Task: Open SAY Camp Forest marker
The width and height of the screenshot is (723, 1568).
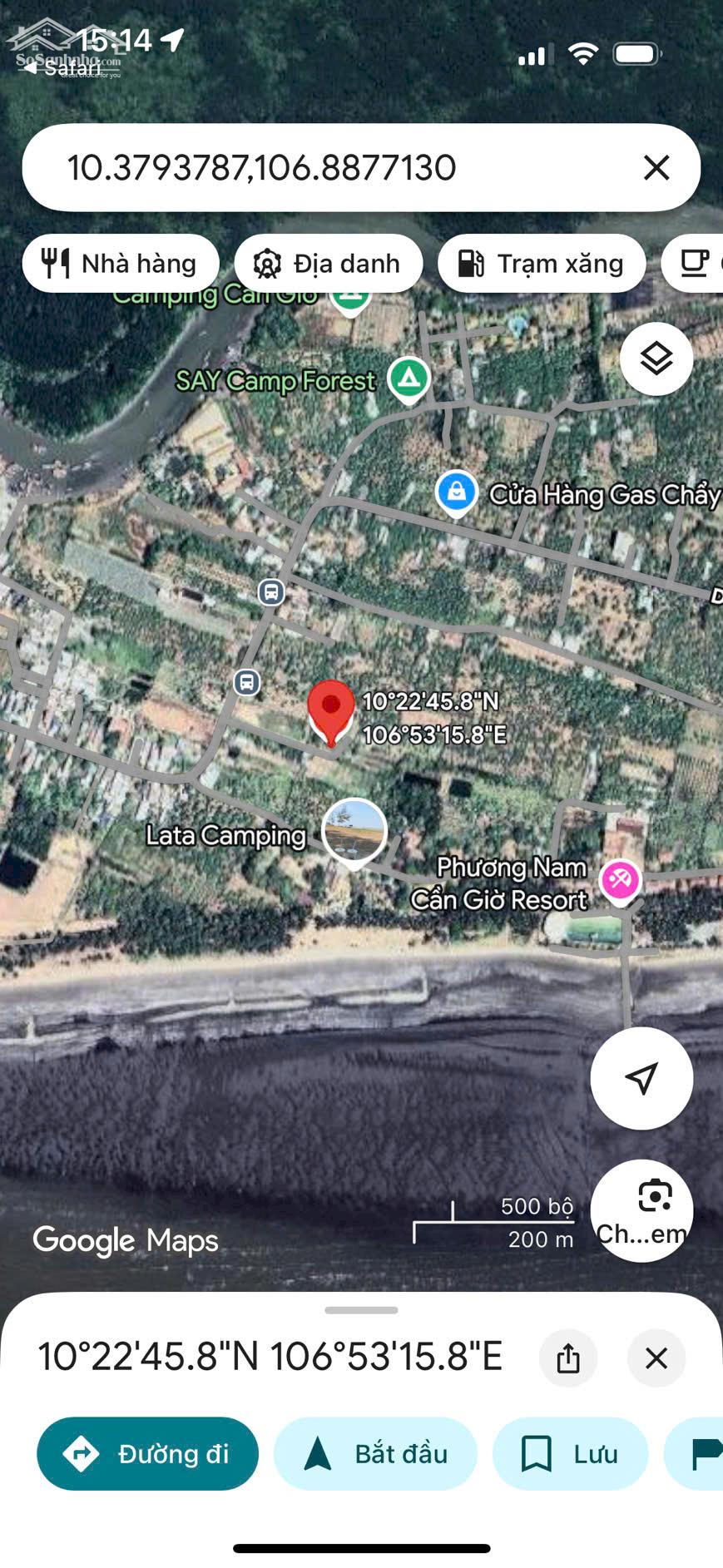Action: pos(408,378)
